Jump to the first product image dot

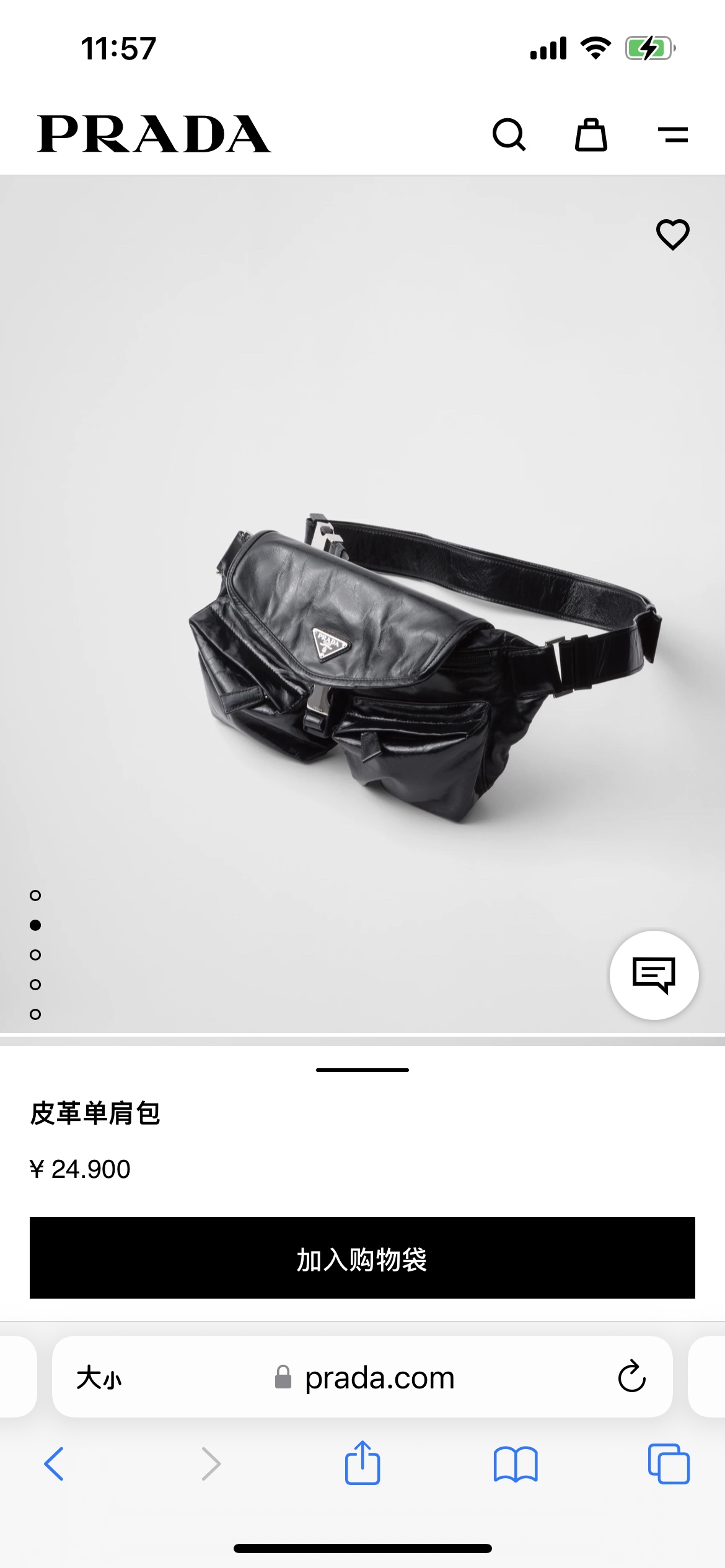click(35, 895)
